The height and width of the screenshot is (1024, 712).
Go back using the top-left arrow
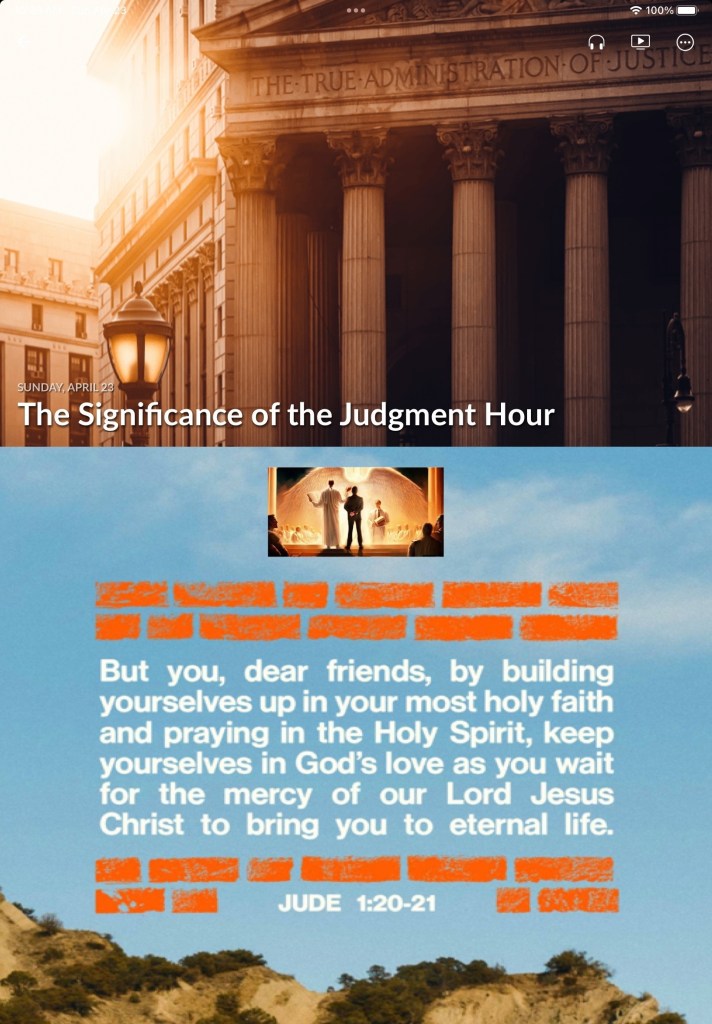24,42
